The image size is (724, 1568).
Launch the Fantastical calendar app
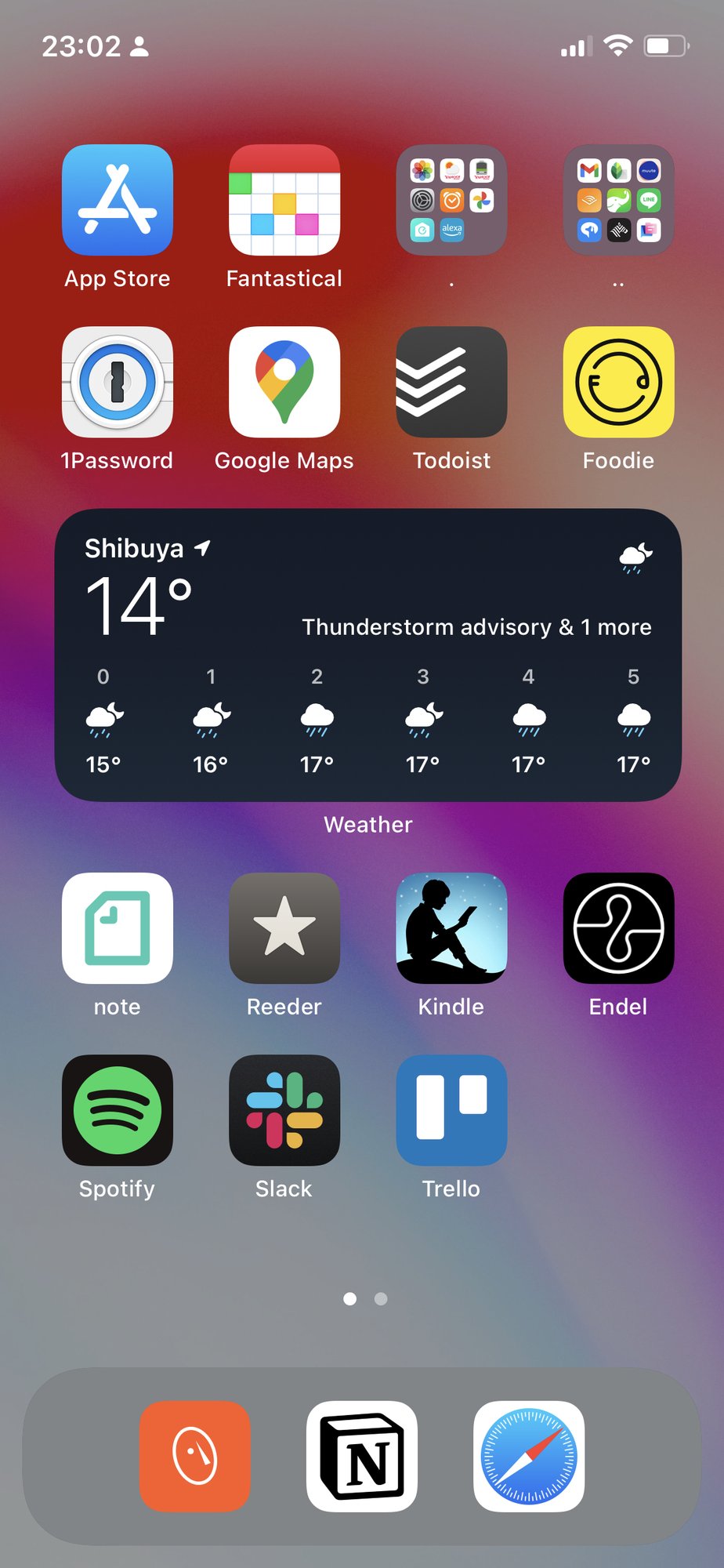[284, 200]
